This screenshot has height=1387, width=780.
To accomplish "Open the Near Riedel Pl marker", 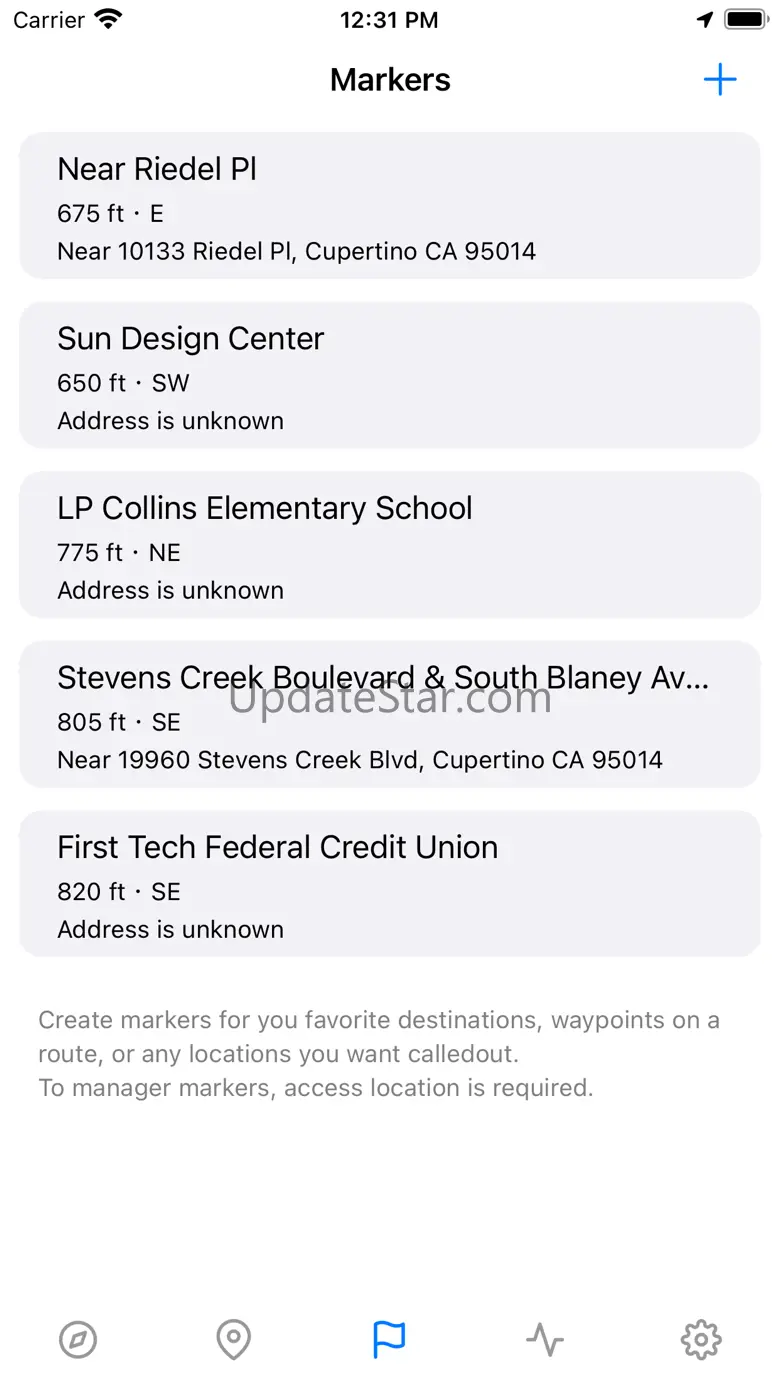I will click(390, 206).
